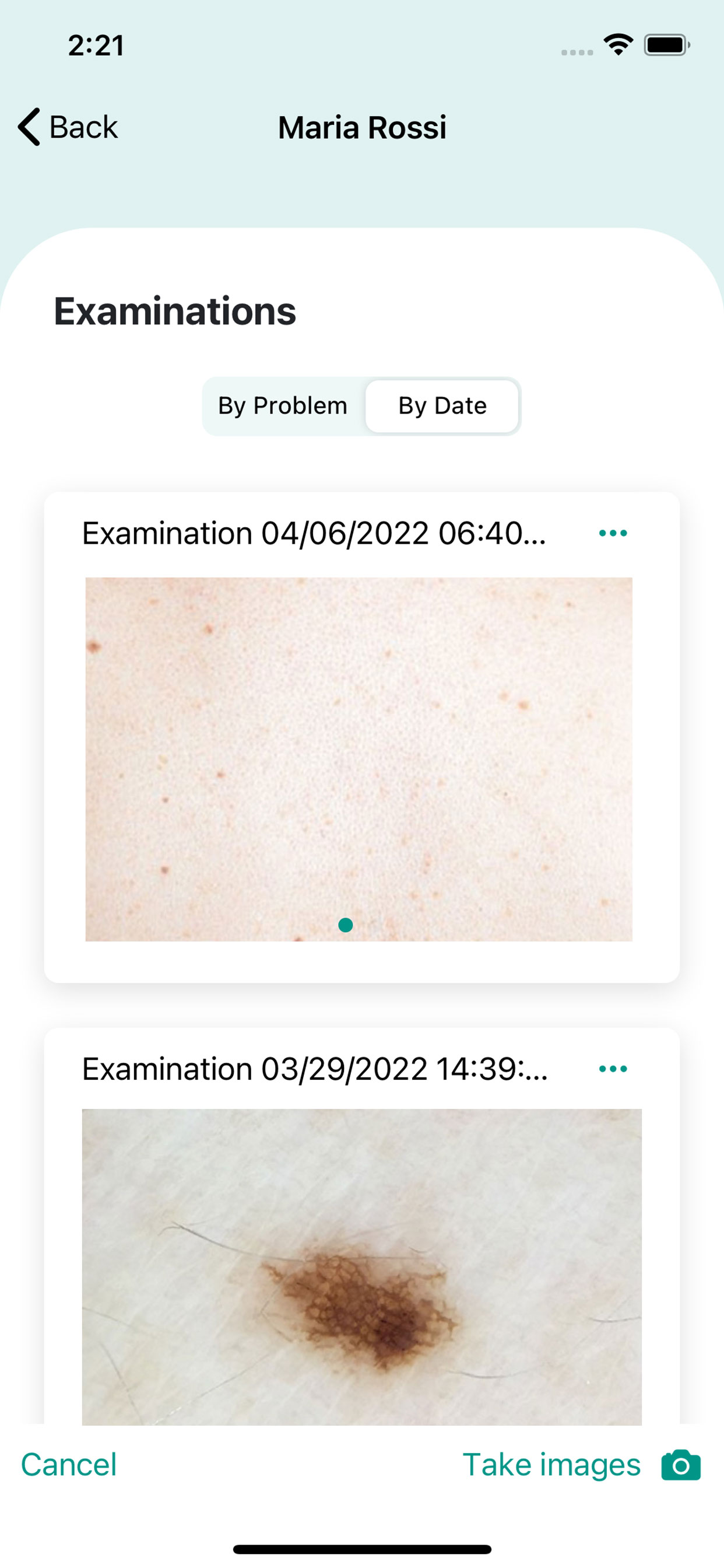Open the 03/29/2022 examination mole image
This screenshot has height=1568, width=724.
(361, 1266)
